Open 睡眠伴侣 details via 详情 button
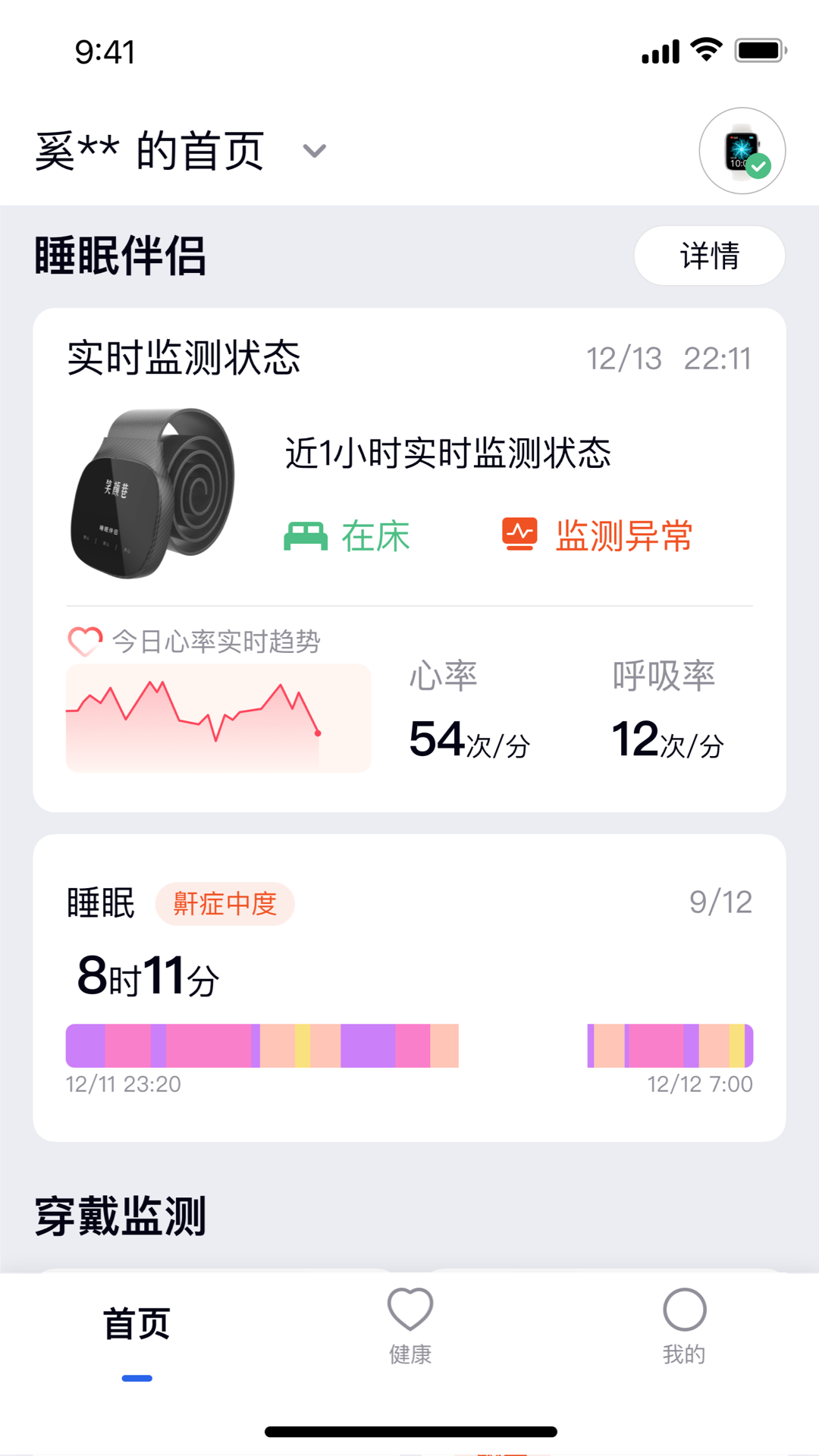Image resolution: width=819 pixels, height=1456 pixels. point(708,256)
